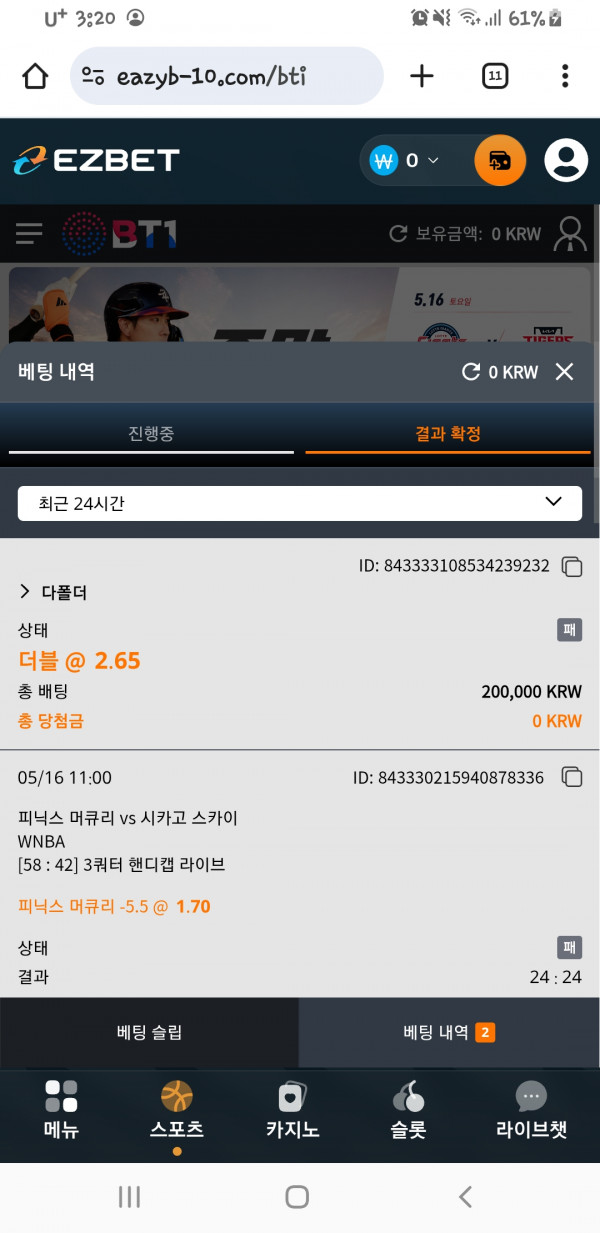Copy bet ID 843333108534239232

(572, 567)
